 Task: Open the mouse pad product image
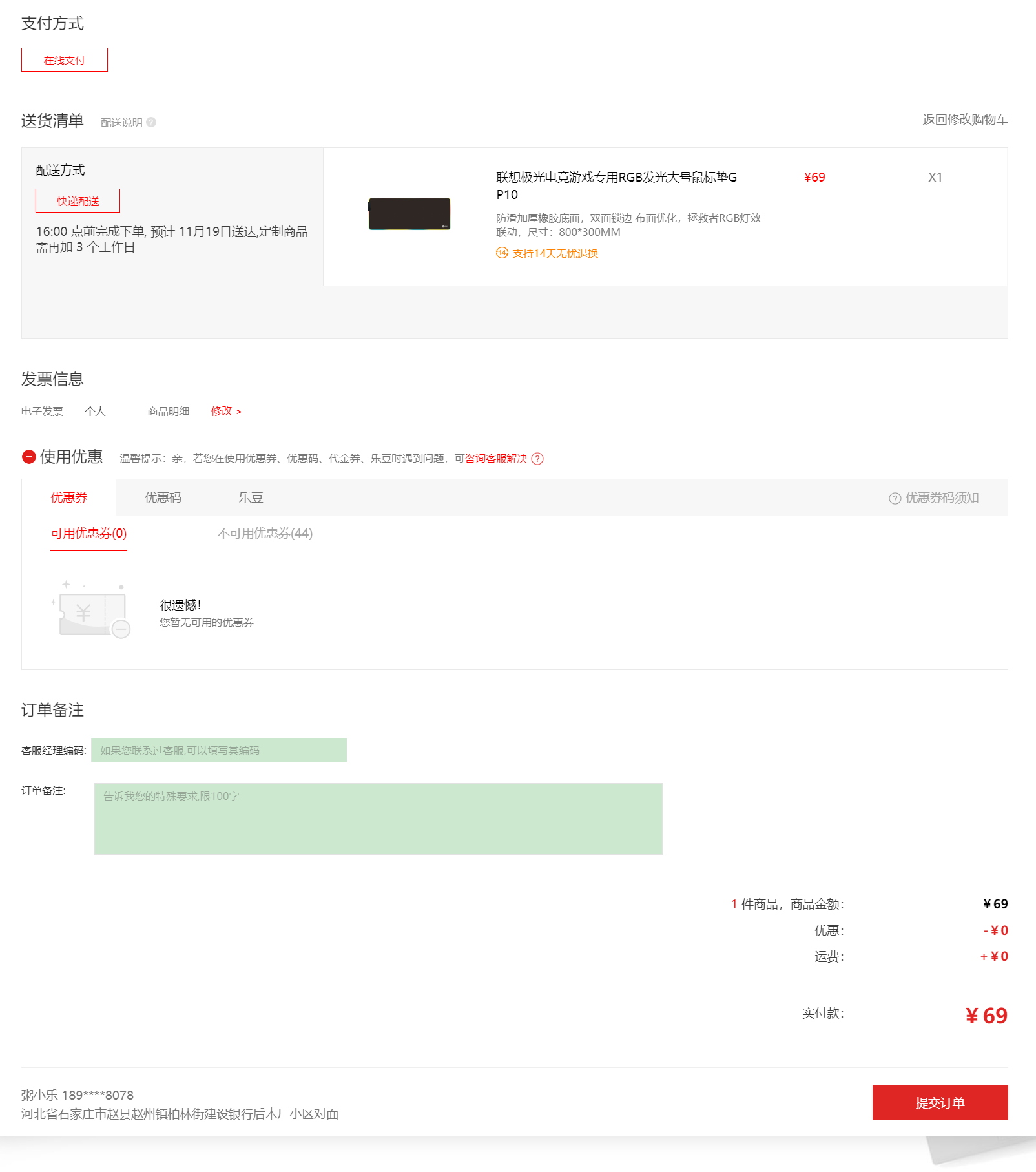(409, 214)
